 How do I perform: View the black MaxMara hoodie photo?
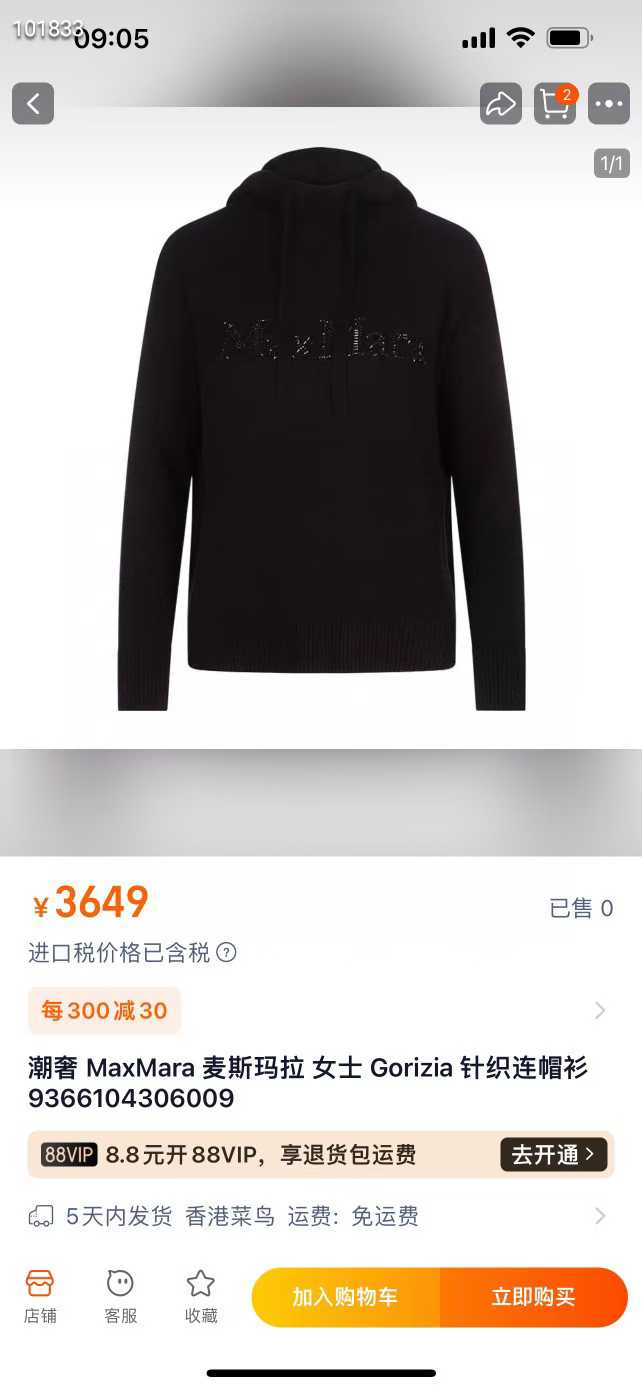pos(321,428)
